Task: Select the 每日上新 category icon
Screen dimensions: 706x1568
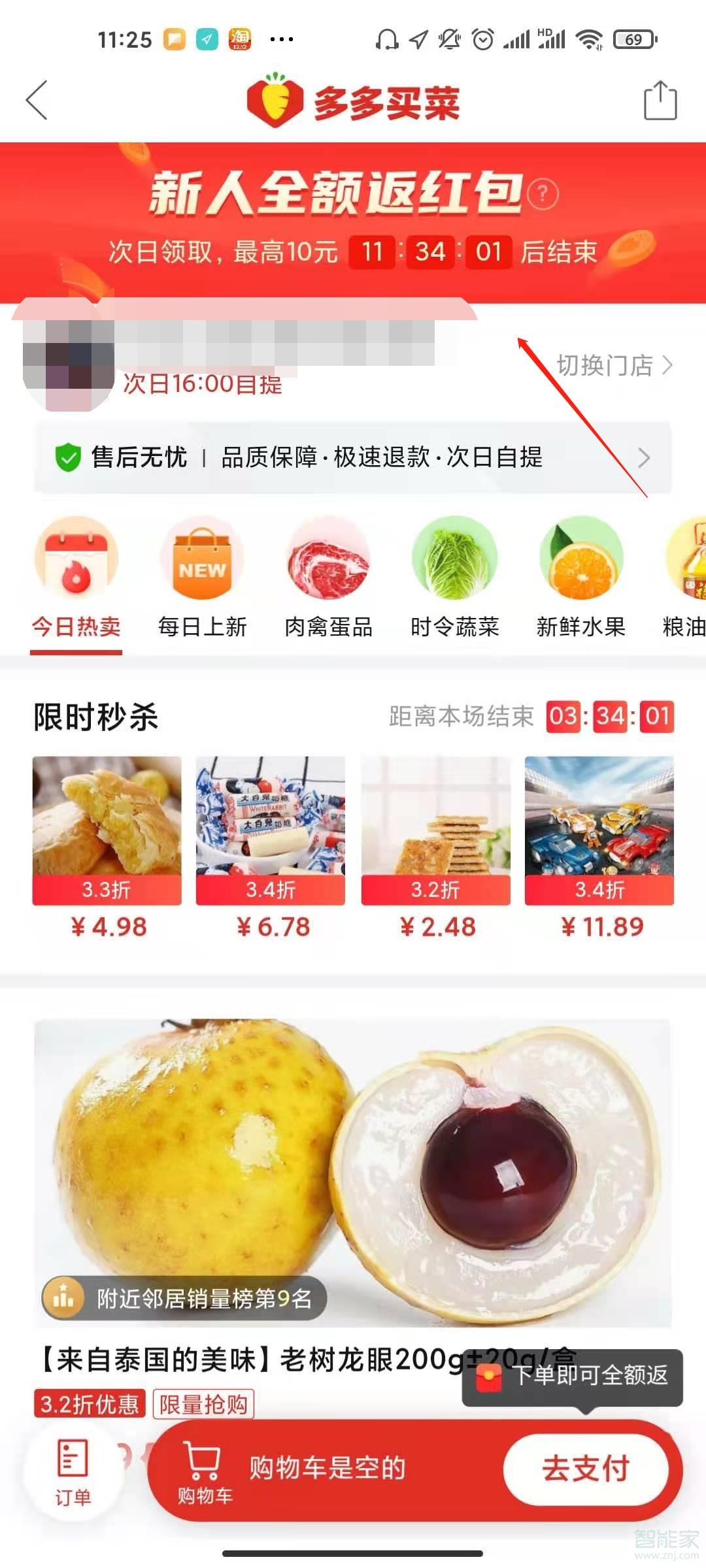Action: (202, 562)
